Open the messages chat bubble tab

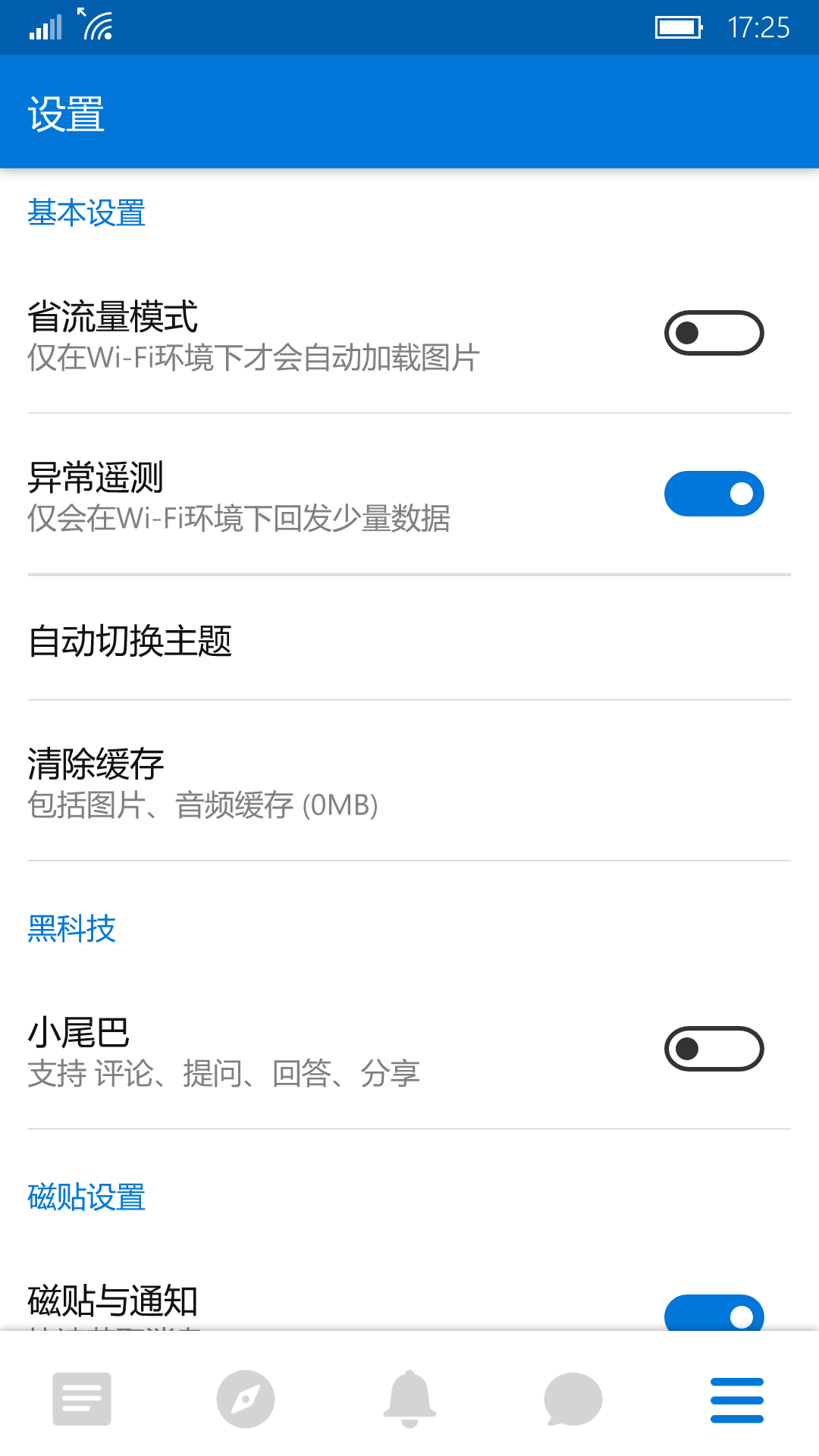click(x=573, y=1398)
